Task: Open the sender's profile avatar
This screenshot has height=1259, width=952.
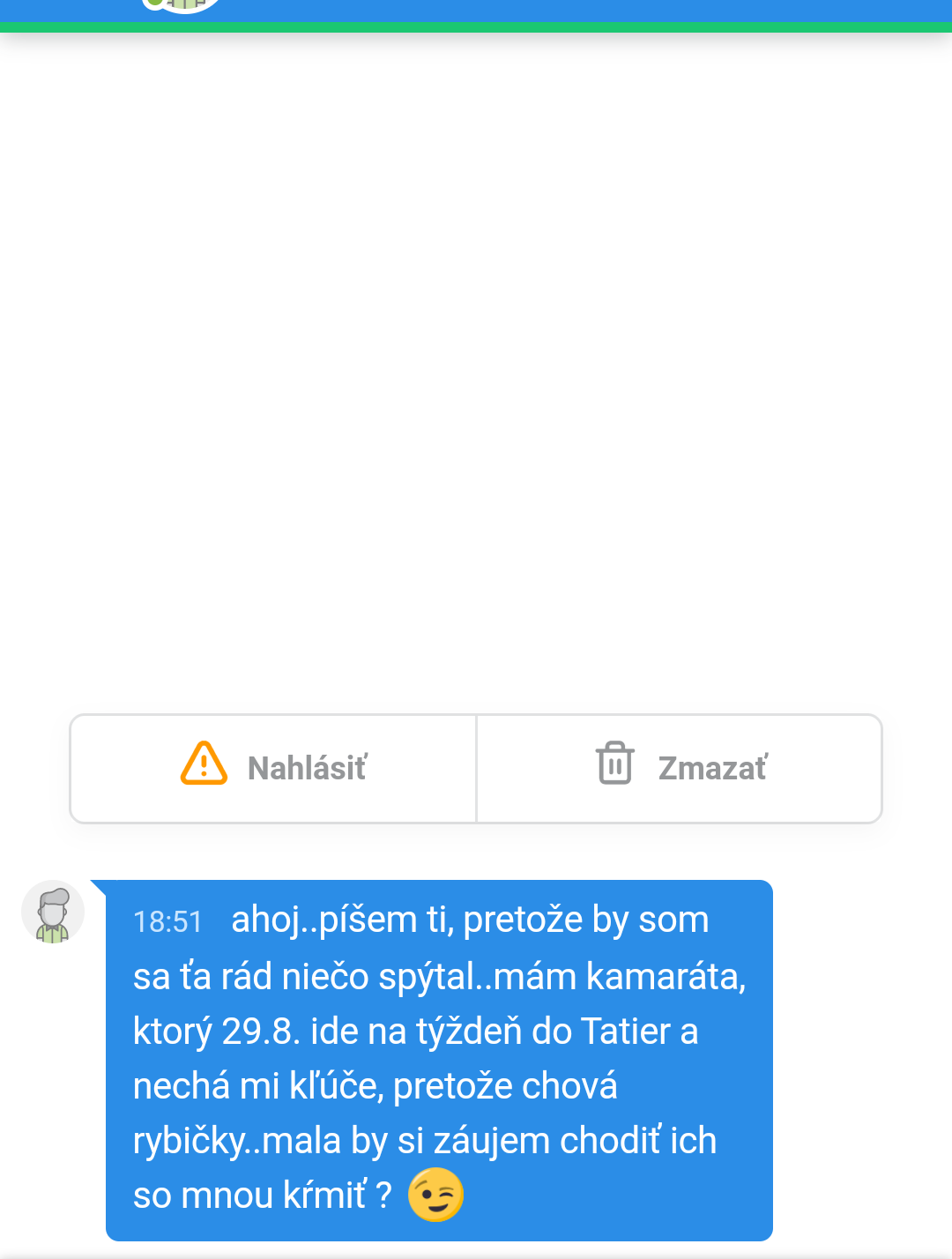Action: pos(53,913)
